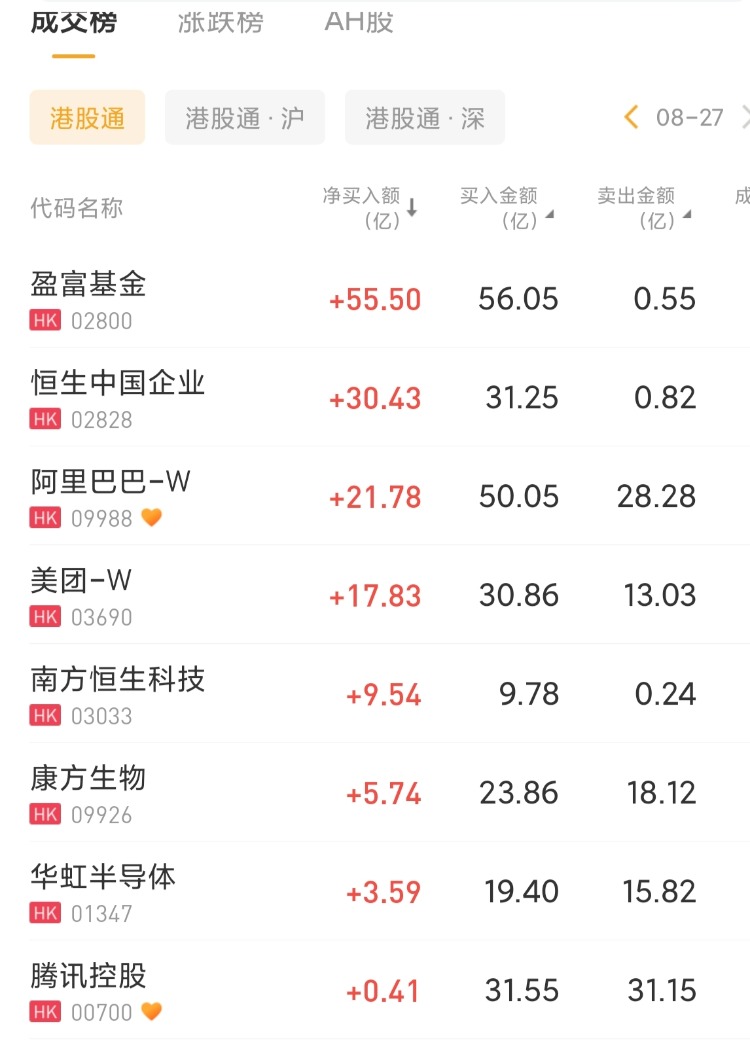Select the 港股通 filter chip

click(x=87, y=118)
